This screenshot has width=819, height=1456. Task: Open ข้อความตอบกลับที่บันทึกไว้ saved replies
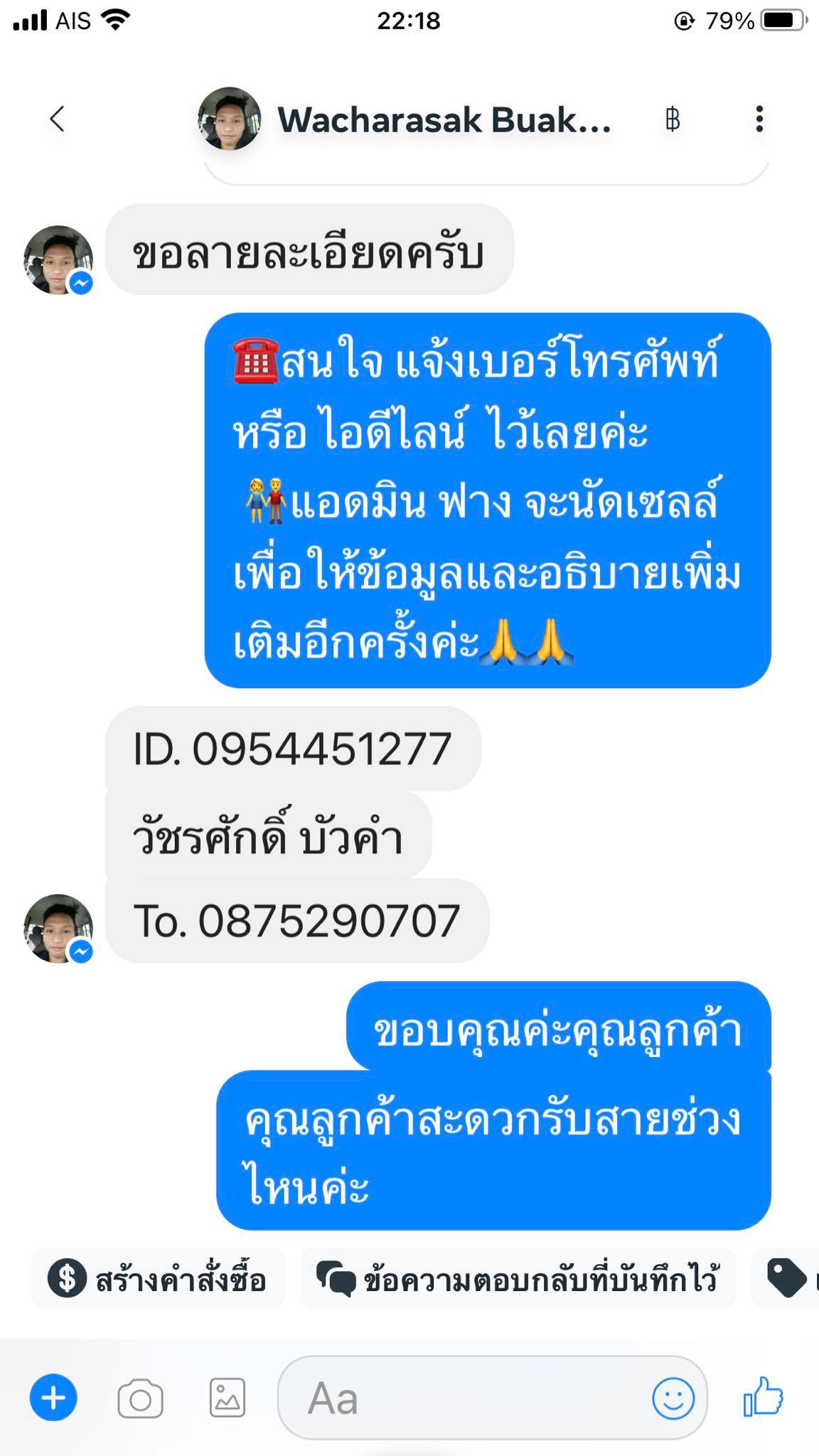click(x=518, y=1279)
